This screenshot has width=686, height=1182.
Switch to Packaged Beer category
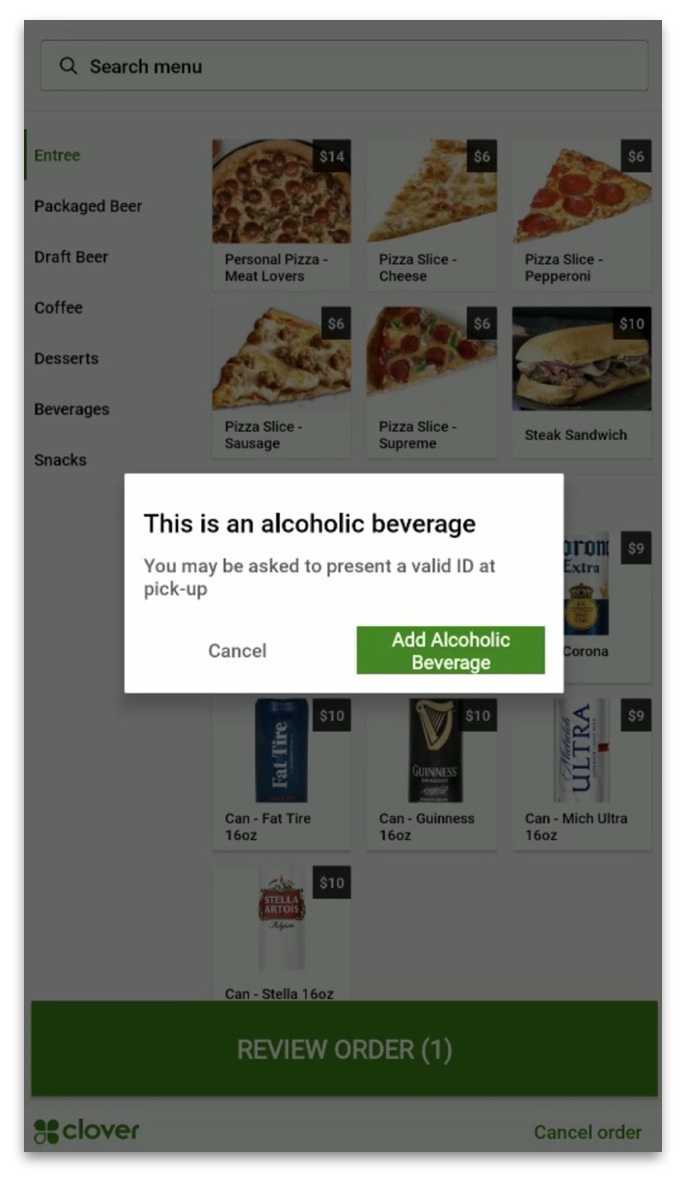click(88, 206)
